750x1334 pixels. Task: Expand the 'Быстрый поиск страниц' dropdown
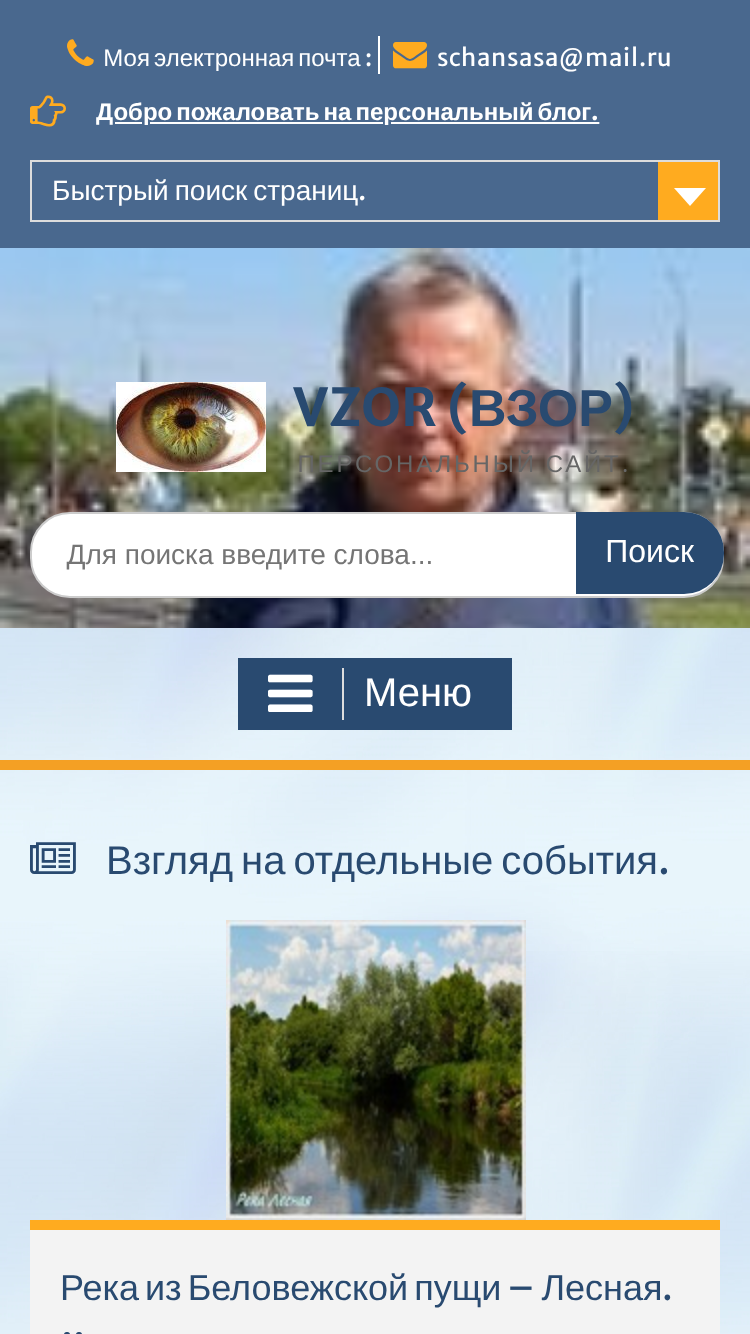[375, 191]
